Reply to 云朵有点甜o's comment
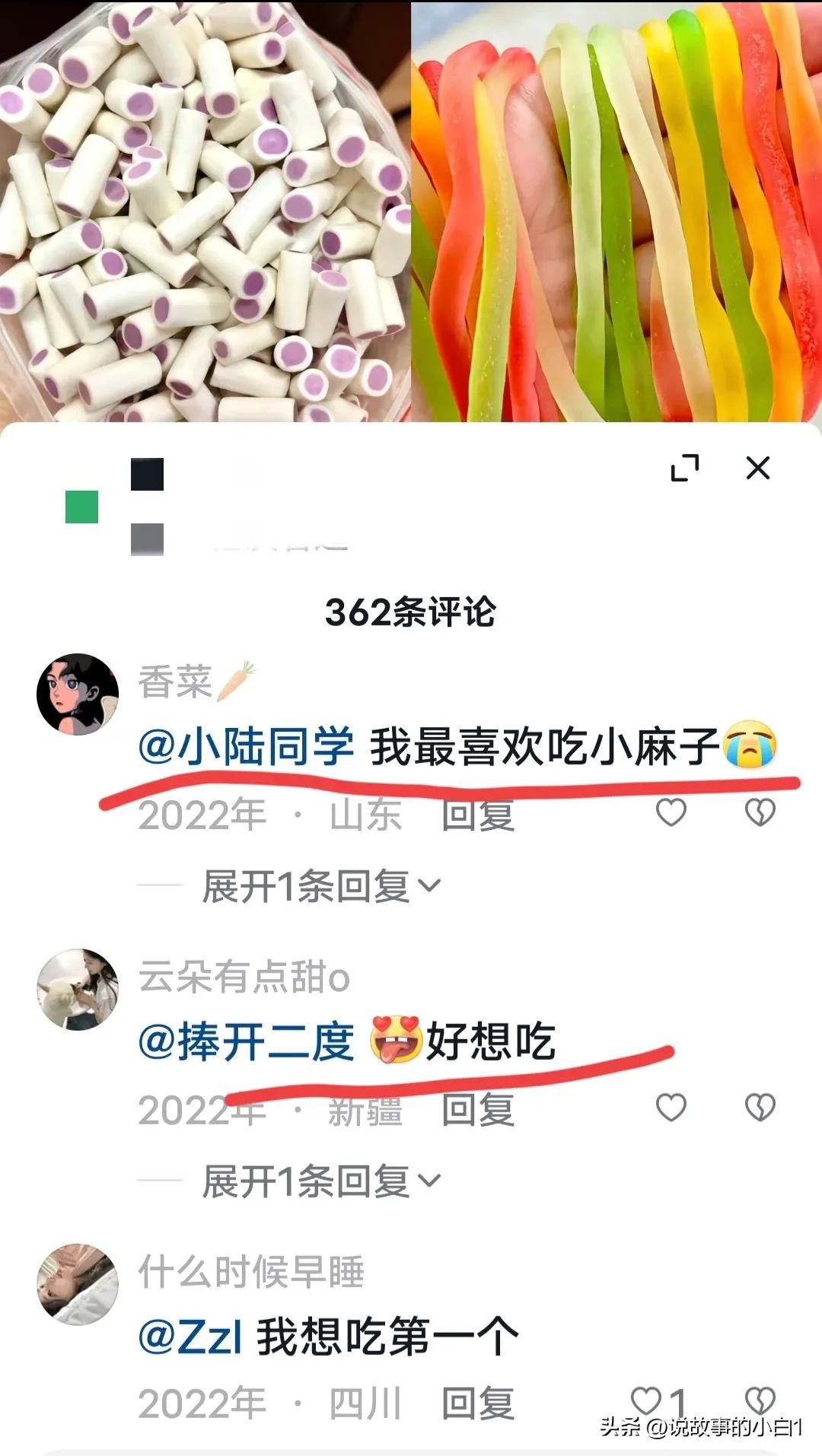The image size is (822, 1456). [x=478, y=1110]
